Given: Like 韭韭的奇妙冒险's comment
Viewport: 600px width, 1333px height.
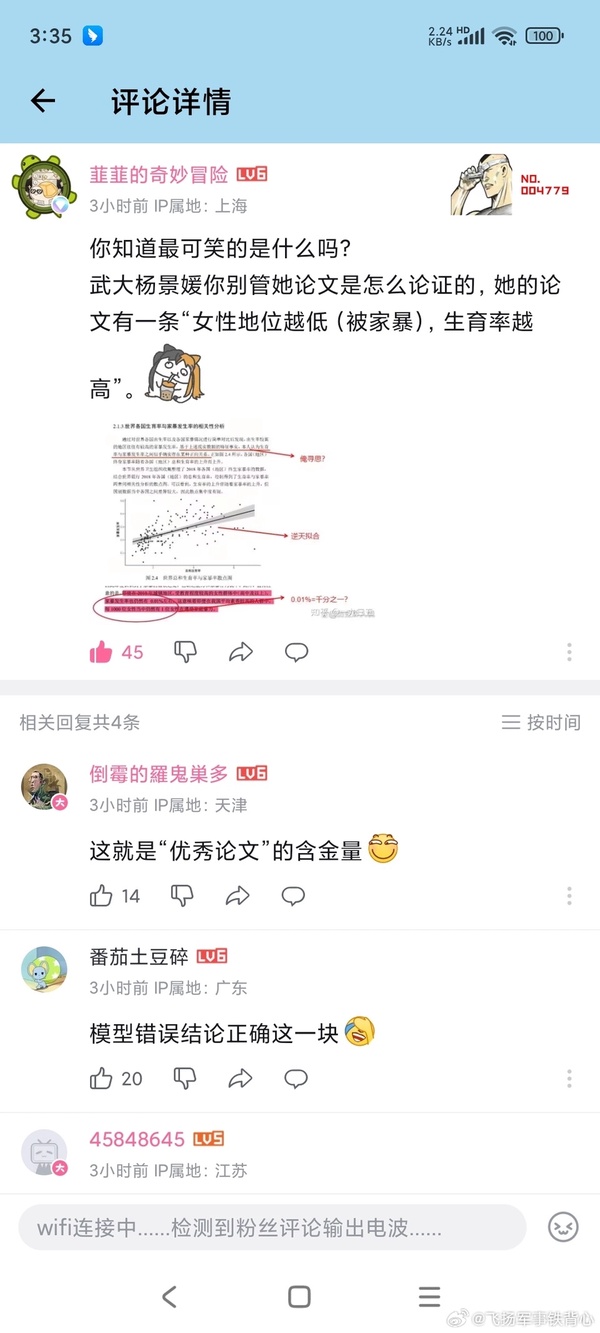Looking at the screenshot, I should click(x=102, y=652).
